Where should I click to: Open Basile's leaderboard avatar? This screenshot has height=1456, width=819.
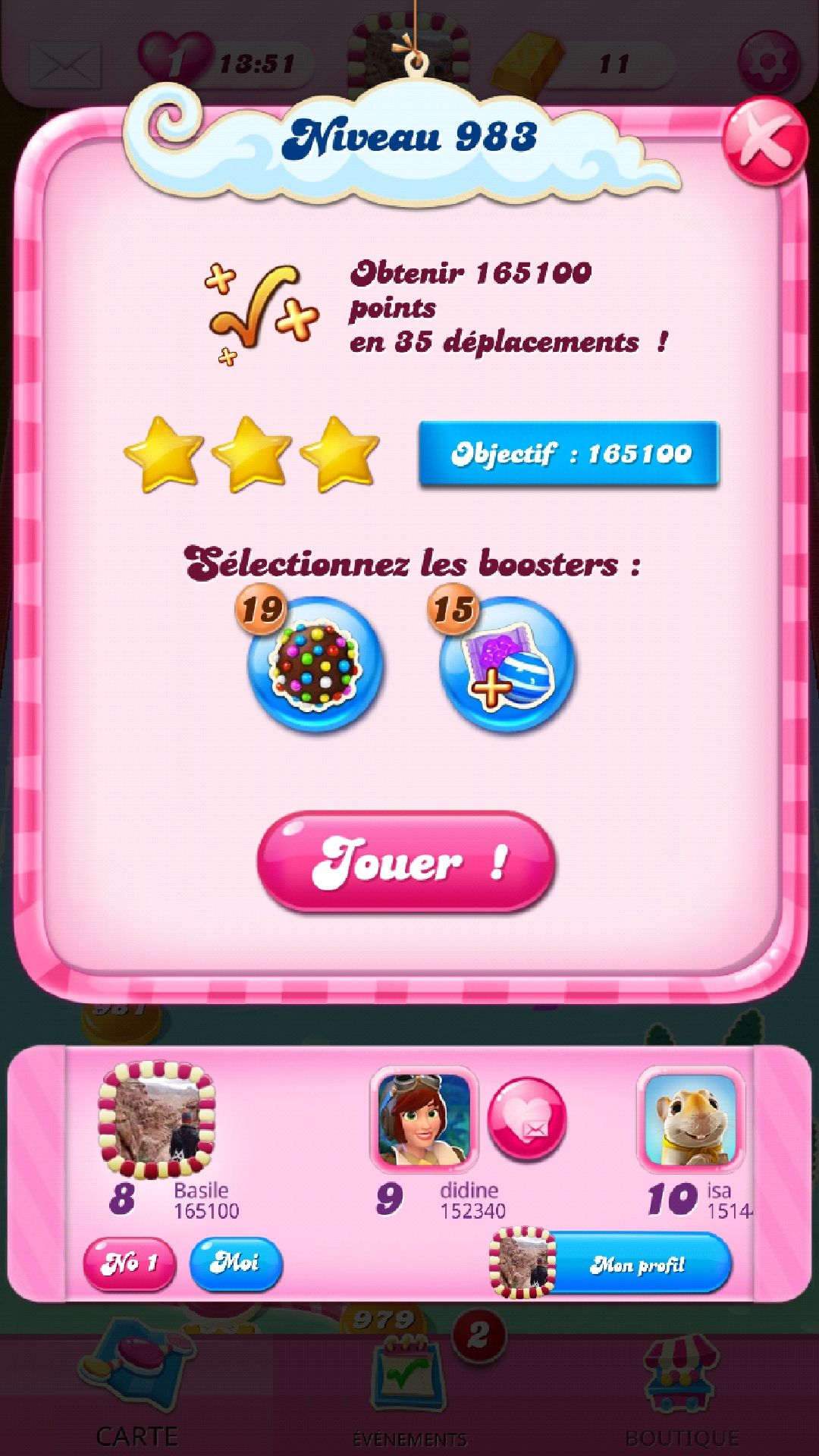157,1120
